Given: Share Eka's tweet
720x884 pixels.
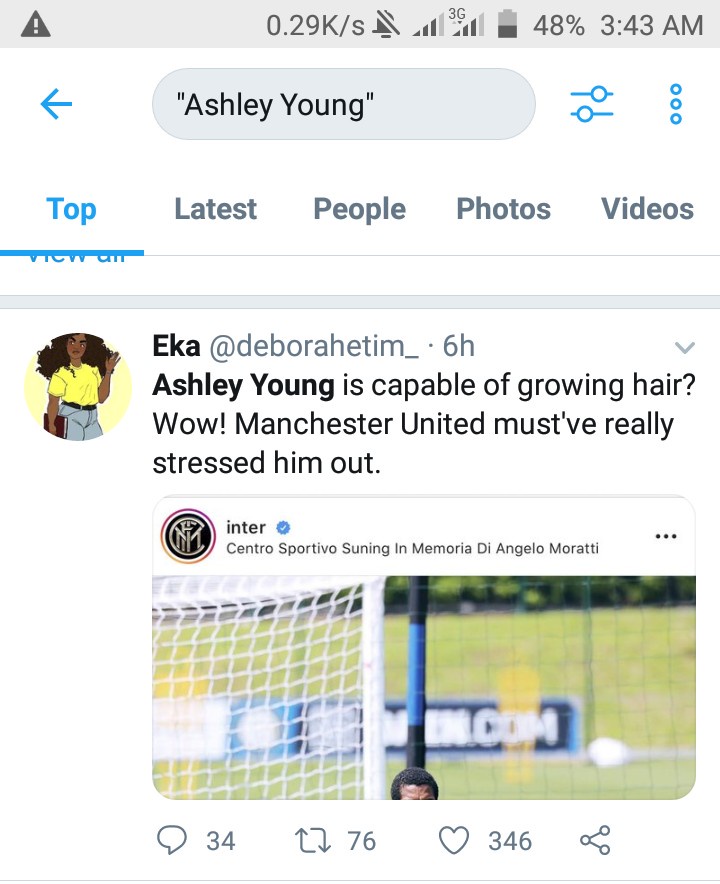Looking at the screenshot, I should tap(595, 840).
